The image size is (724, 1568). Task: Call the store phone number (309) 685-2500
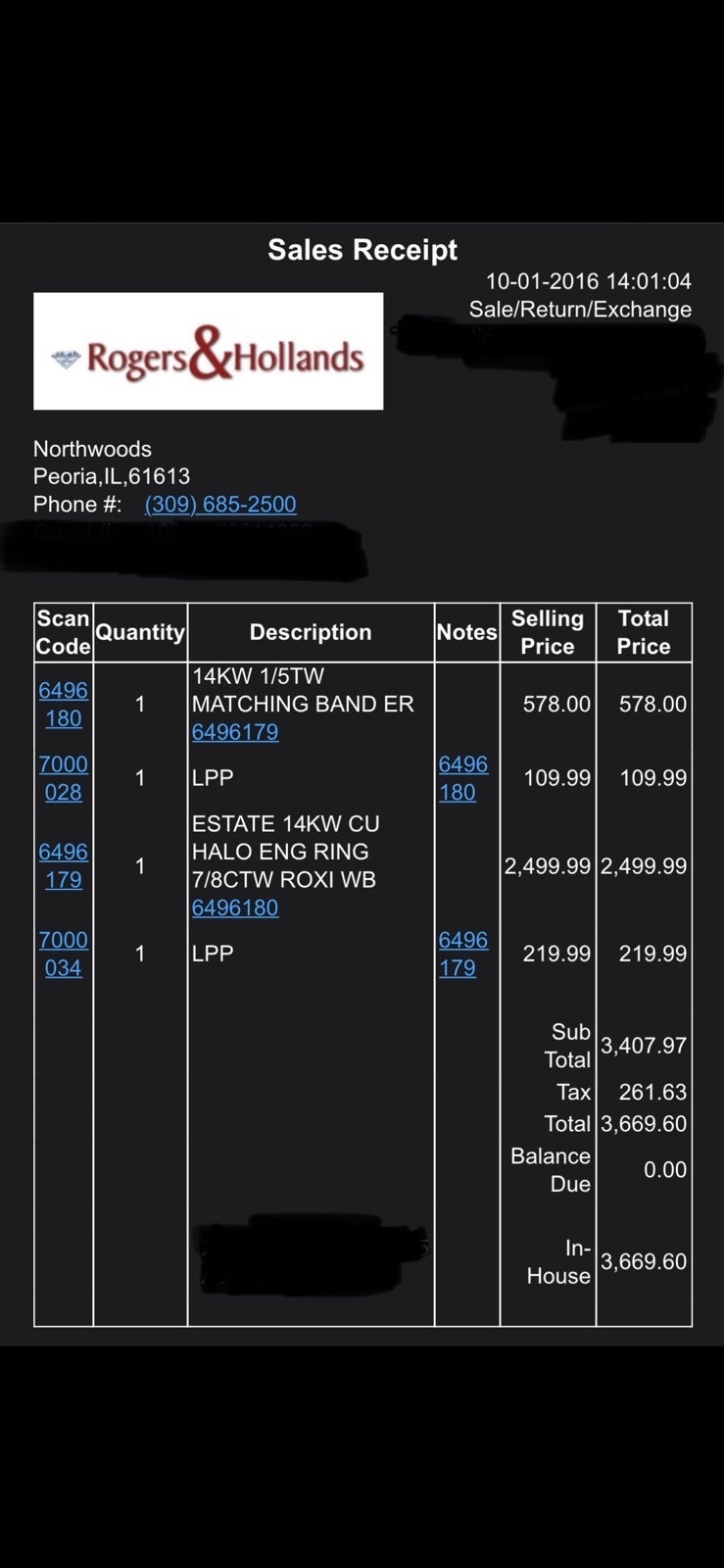coord(220,504)
